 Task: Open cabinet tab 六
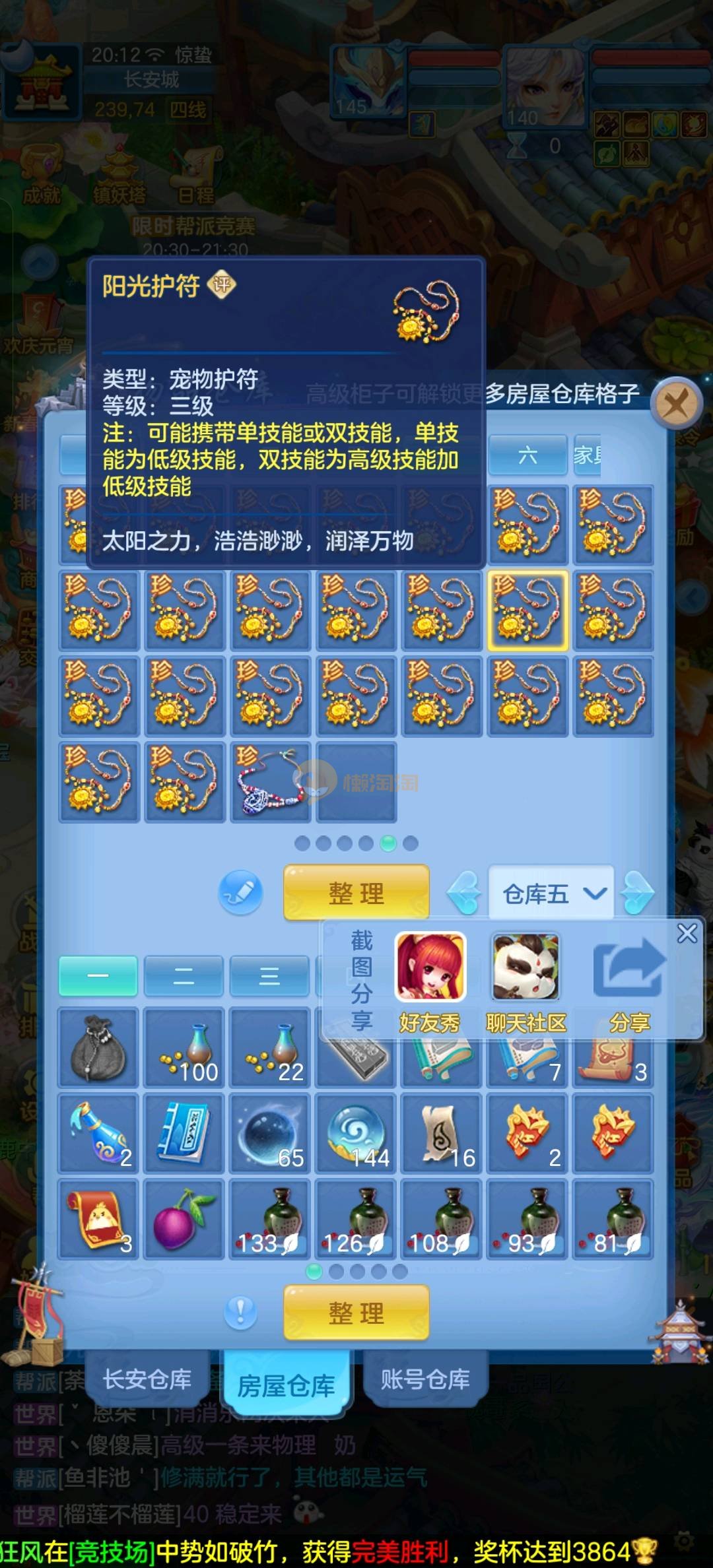527,455
